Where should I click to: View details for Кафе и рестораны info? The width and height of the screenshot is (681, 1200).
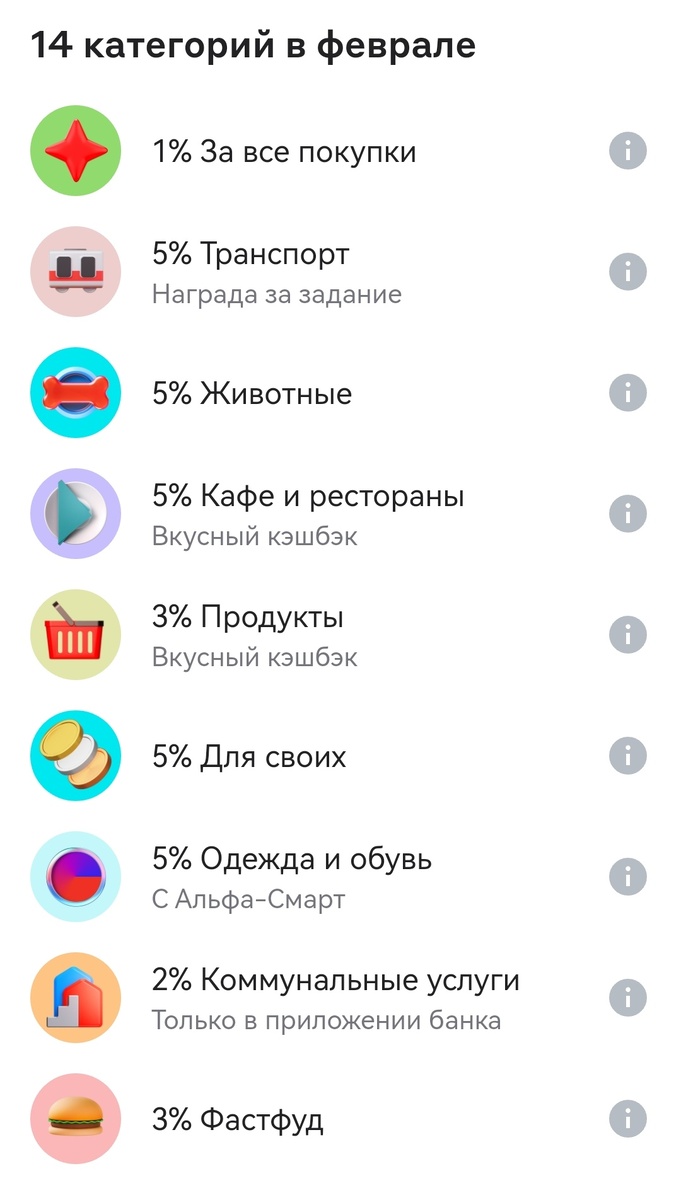[x=627, y=514]
